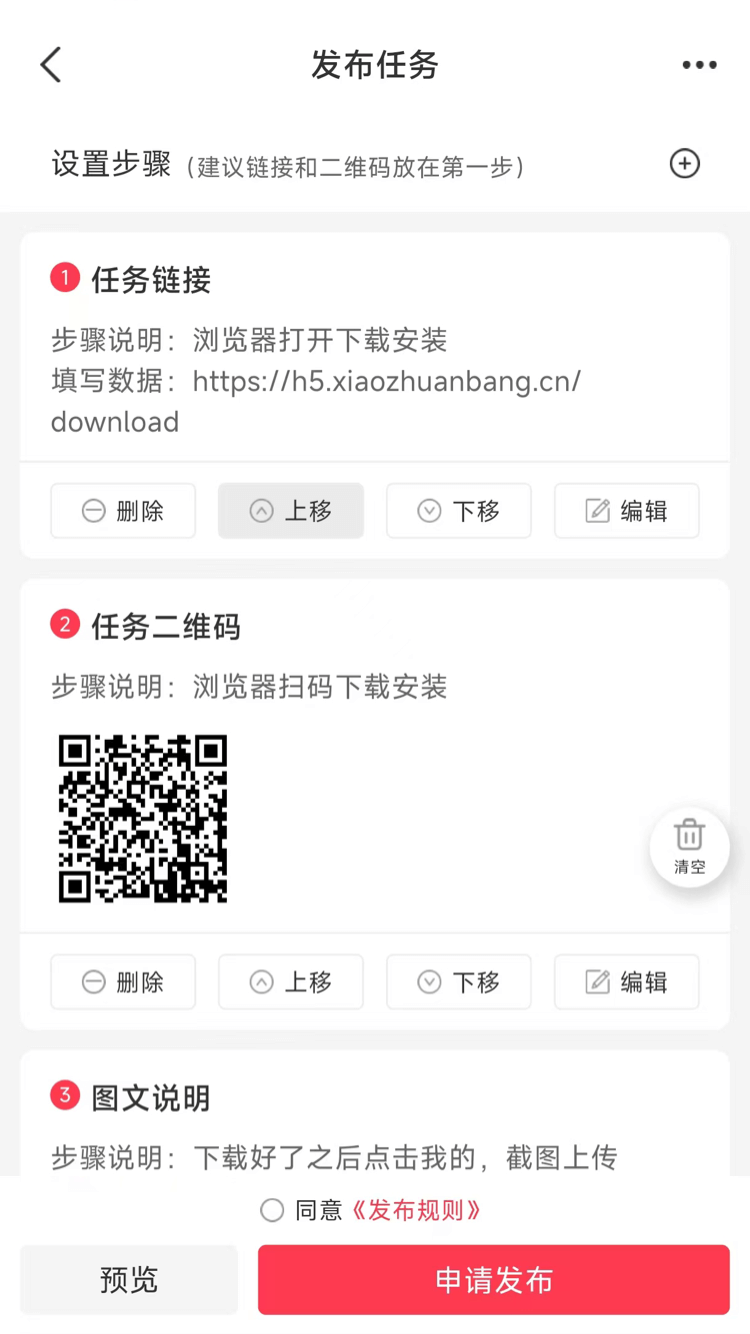Delete the 任务链接 step with 删除
The image size is (750, 1334).
tap(123, 510)
